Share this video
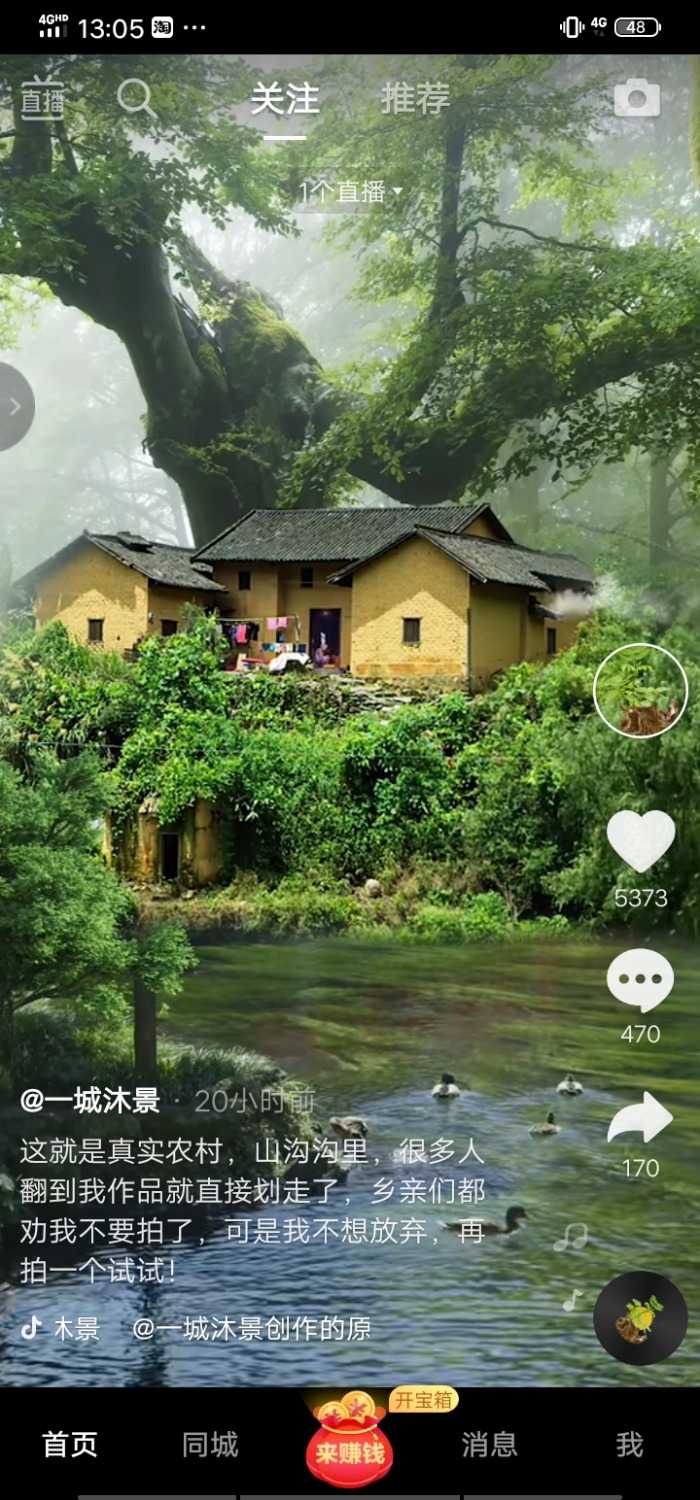 640,1118
